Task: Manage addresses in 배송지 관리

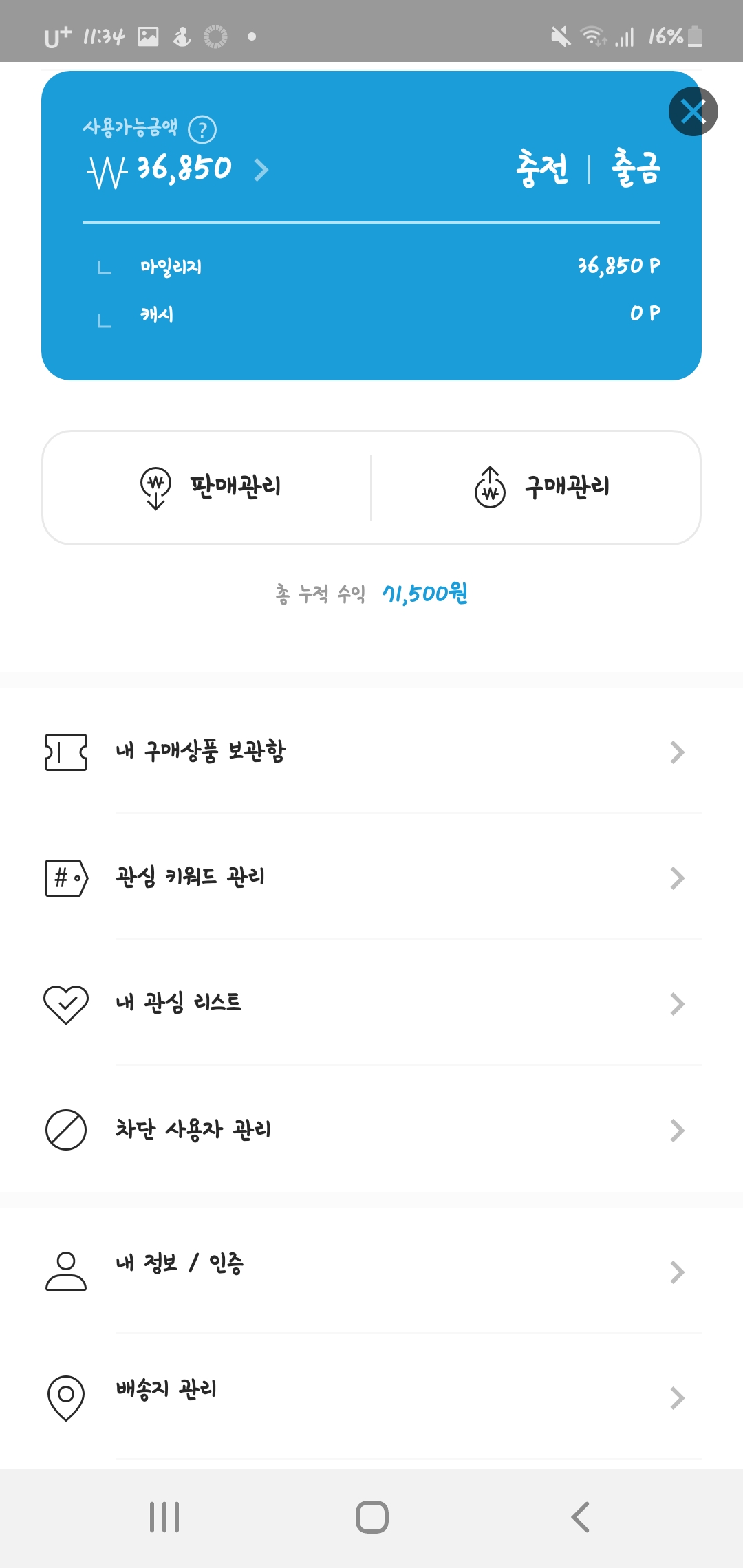Action: pyautogui.click(x=371, y=1397)
